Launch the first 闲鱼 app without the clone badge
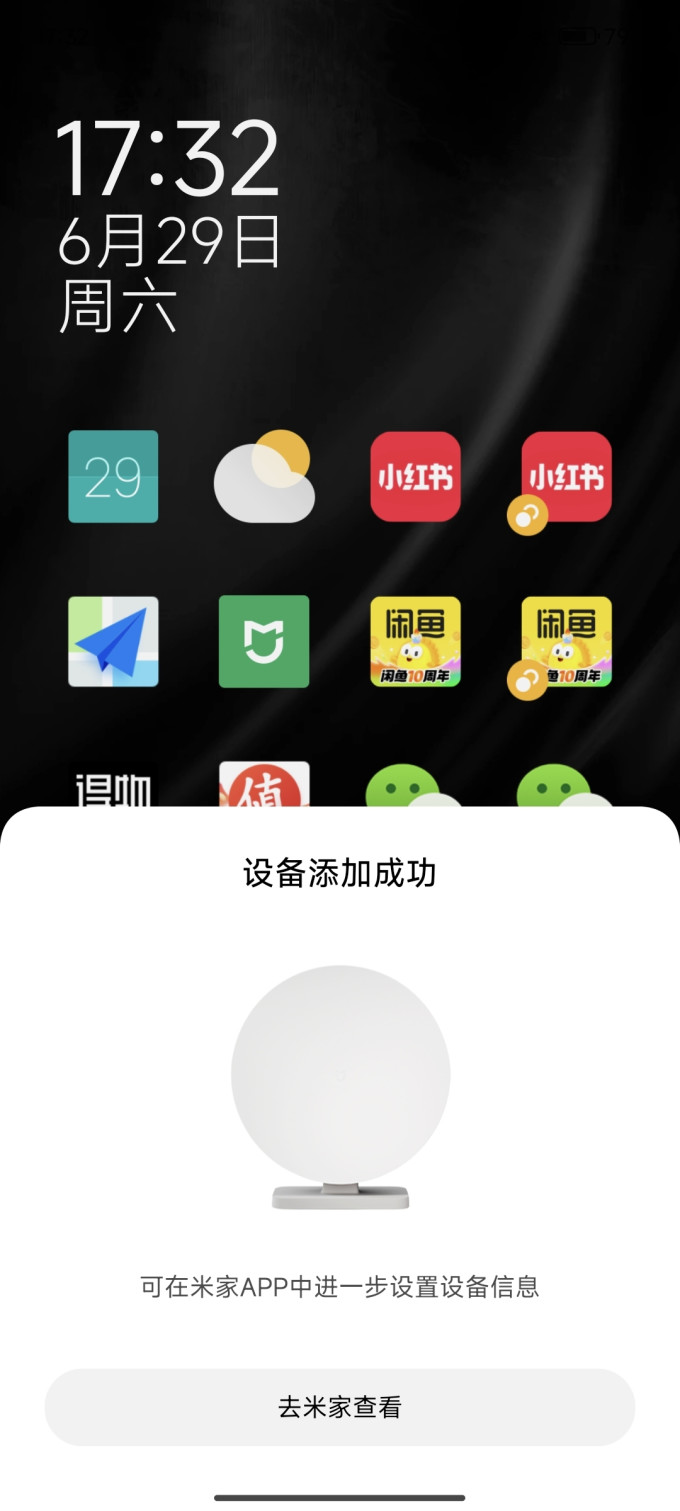Image resolution: width=680 pixels, height=1511 pixels. click(x=415, y=642)
